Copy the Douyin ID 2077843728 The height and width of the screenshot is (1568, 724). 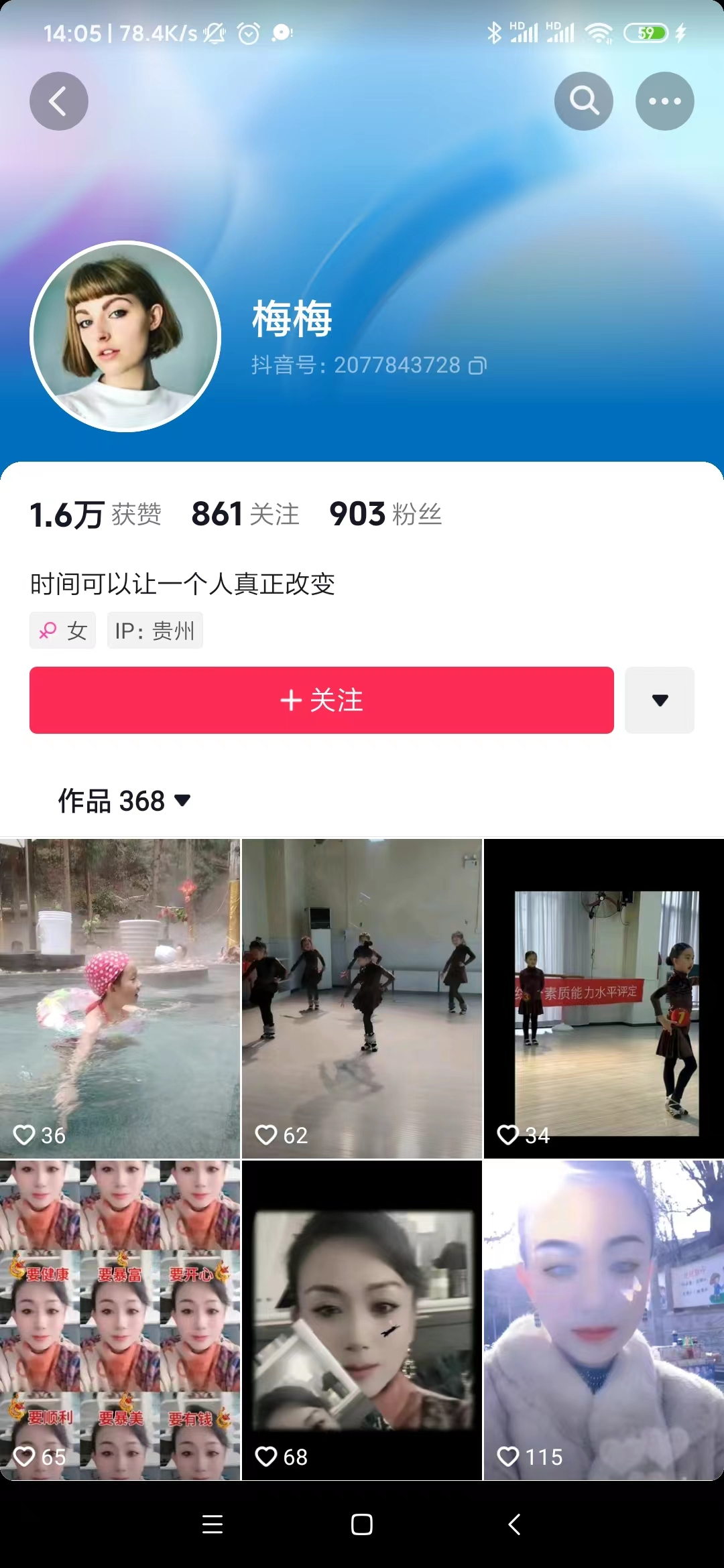click(x=477, y=365)
